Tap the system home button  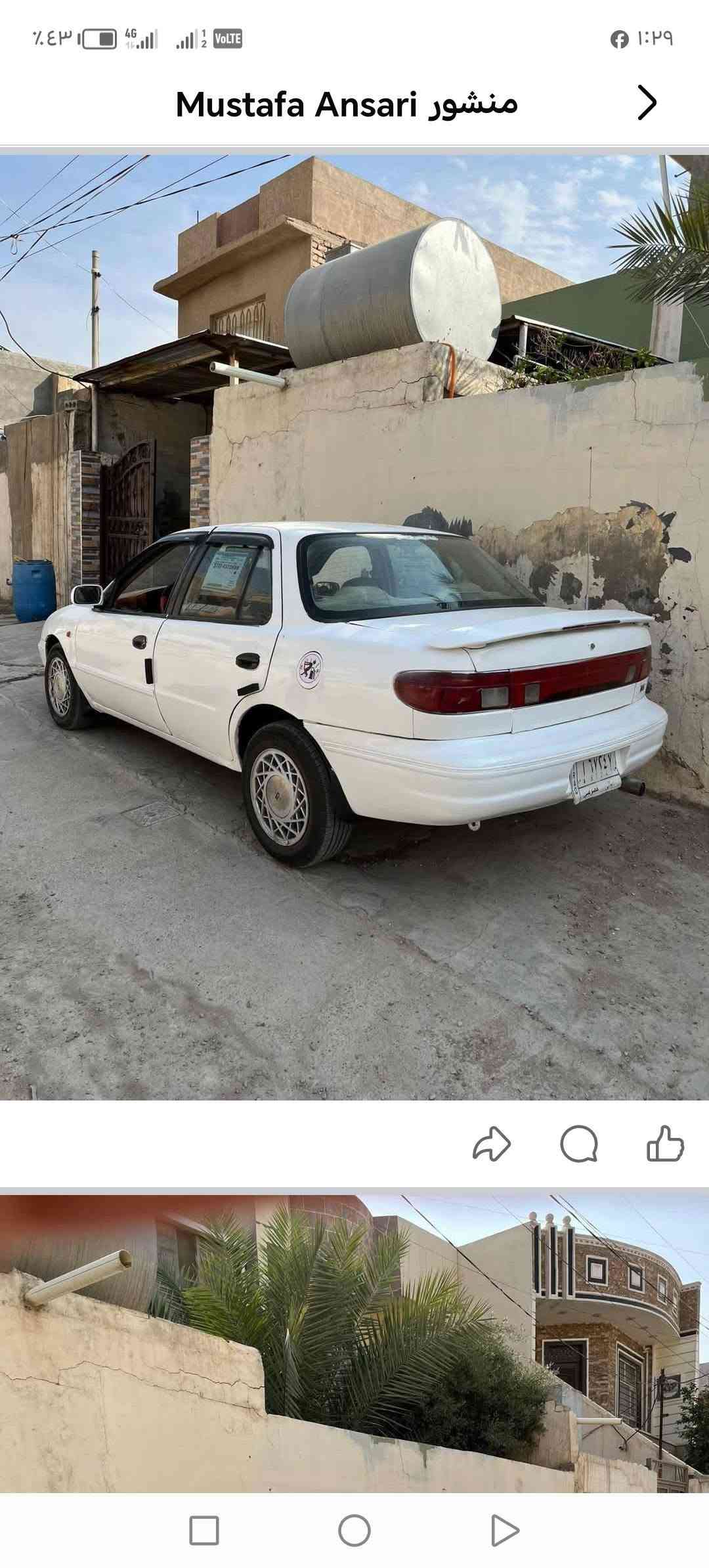354,1531
